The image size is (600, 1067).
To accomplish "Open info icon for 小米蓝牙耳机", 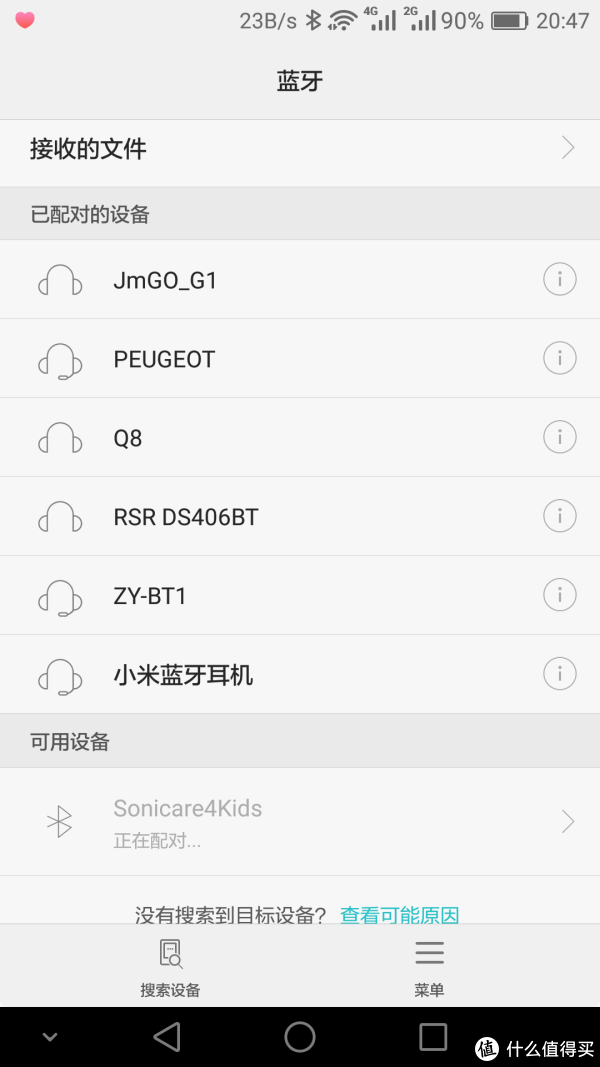I will [x=559, y=674].
